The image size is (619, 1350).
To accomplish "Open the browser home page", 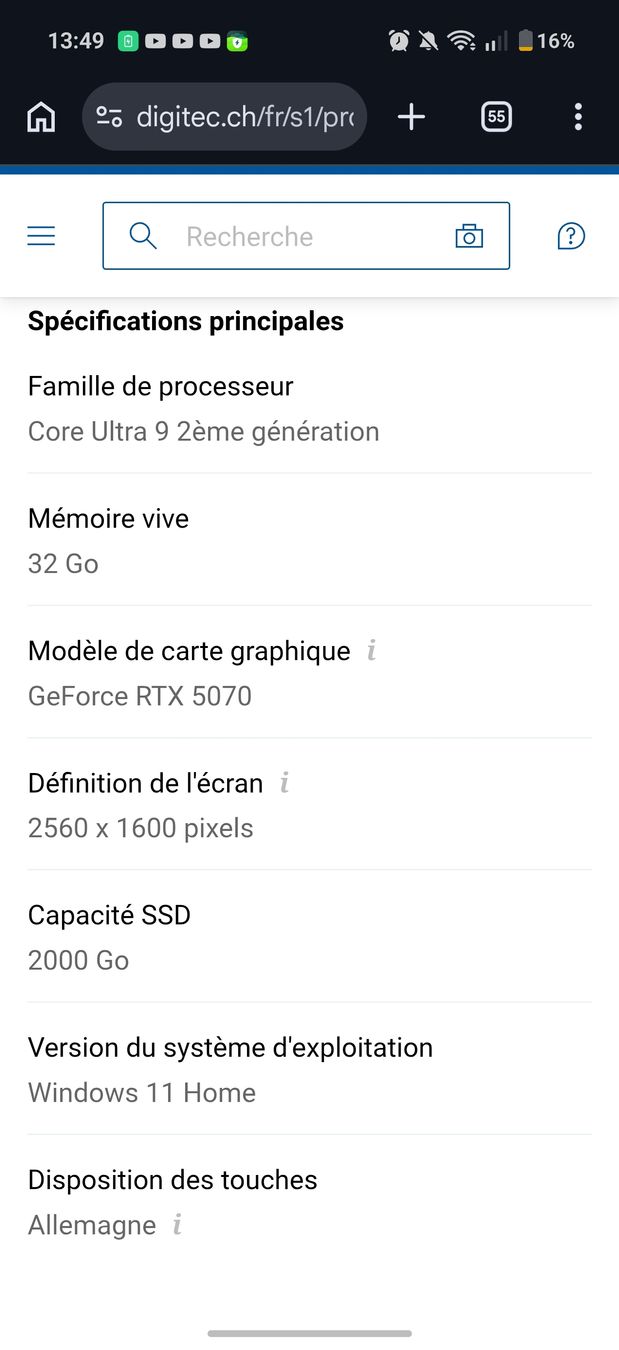I will click(41, 117).
